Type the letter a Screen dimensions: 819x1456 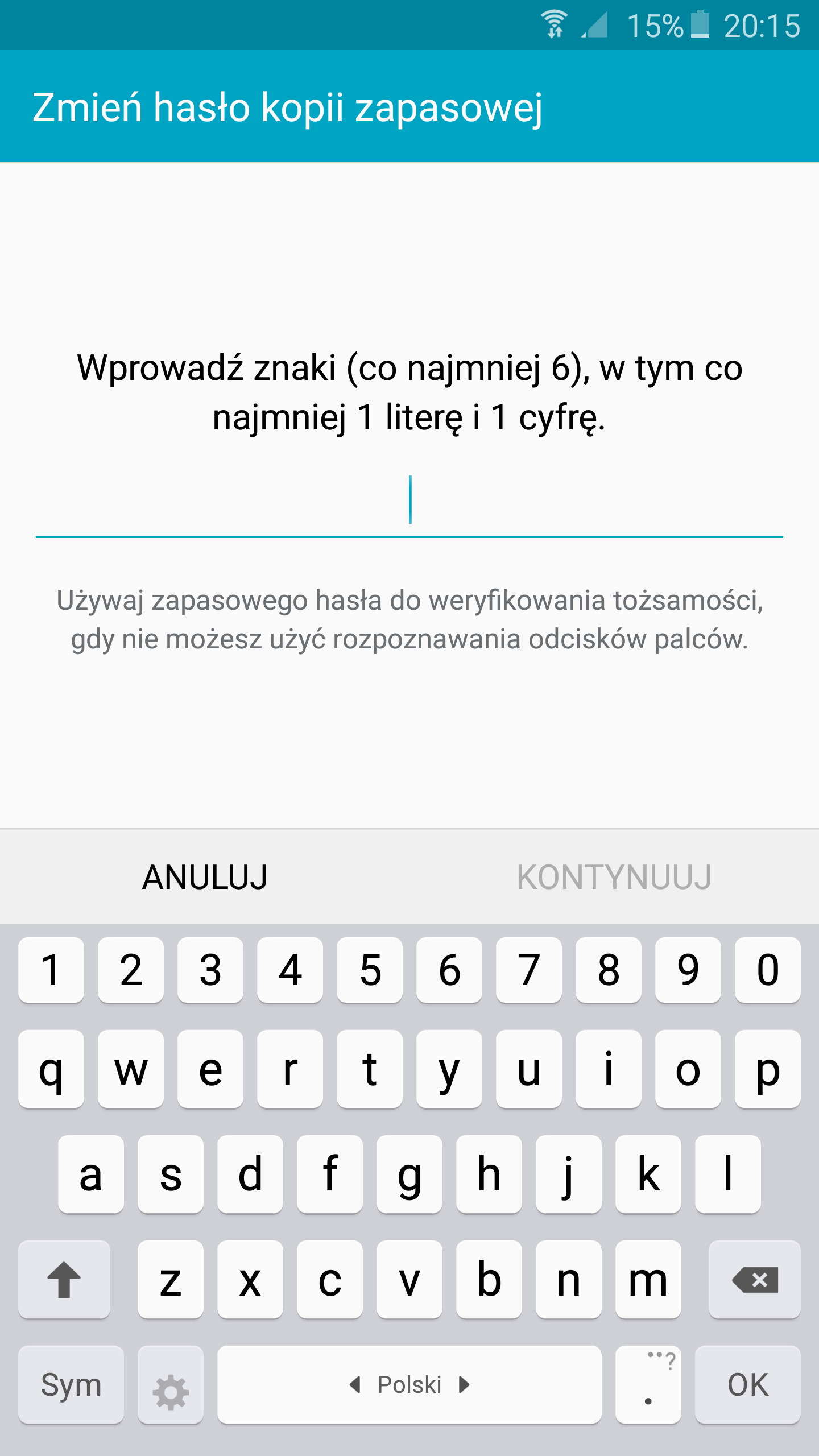coord(91,1174)
